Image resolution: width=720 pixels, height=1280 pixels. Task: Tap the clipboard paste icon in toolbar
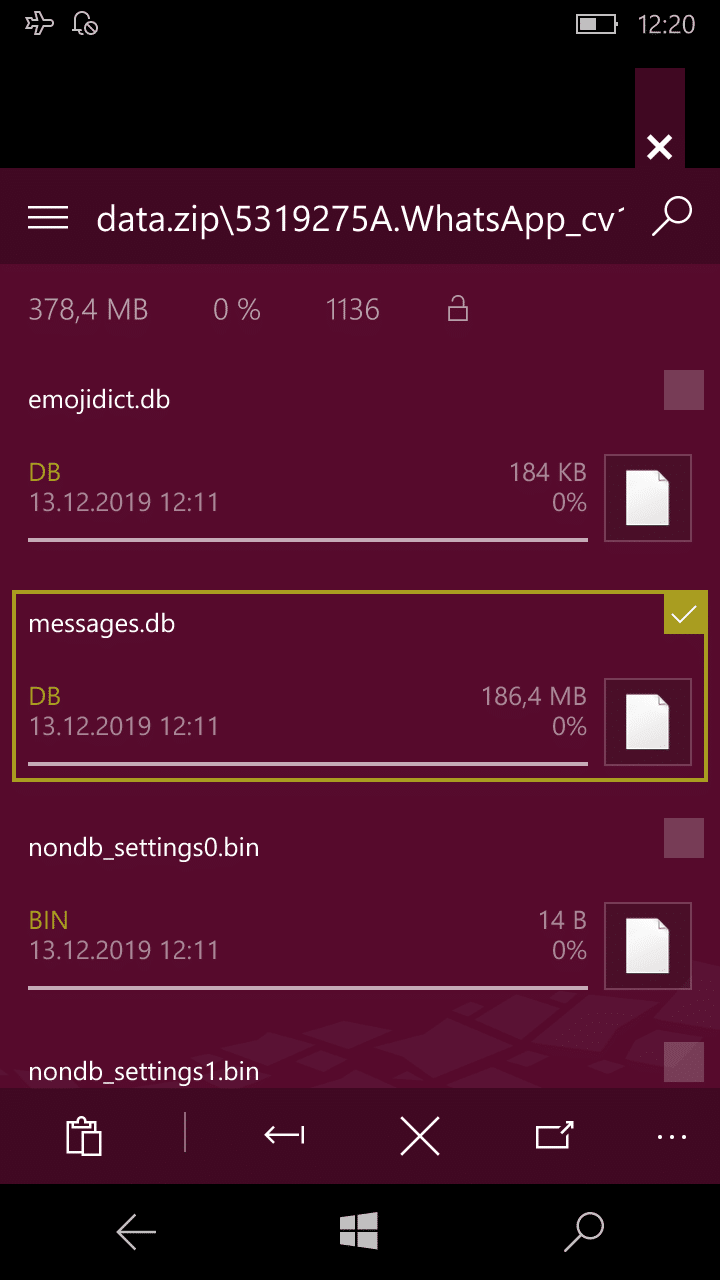[84, 1136]
